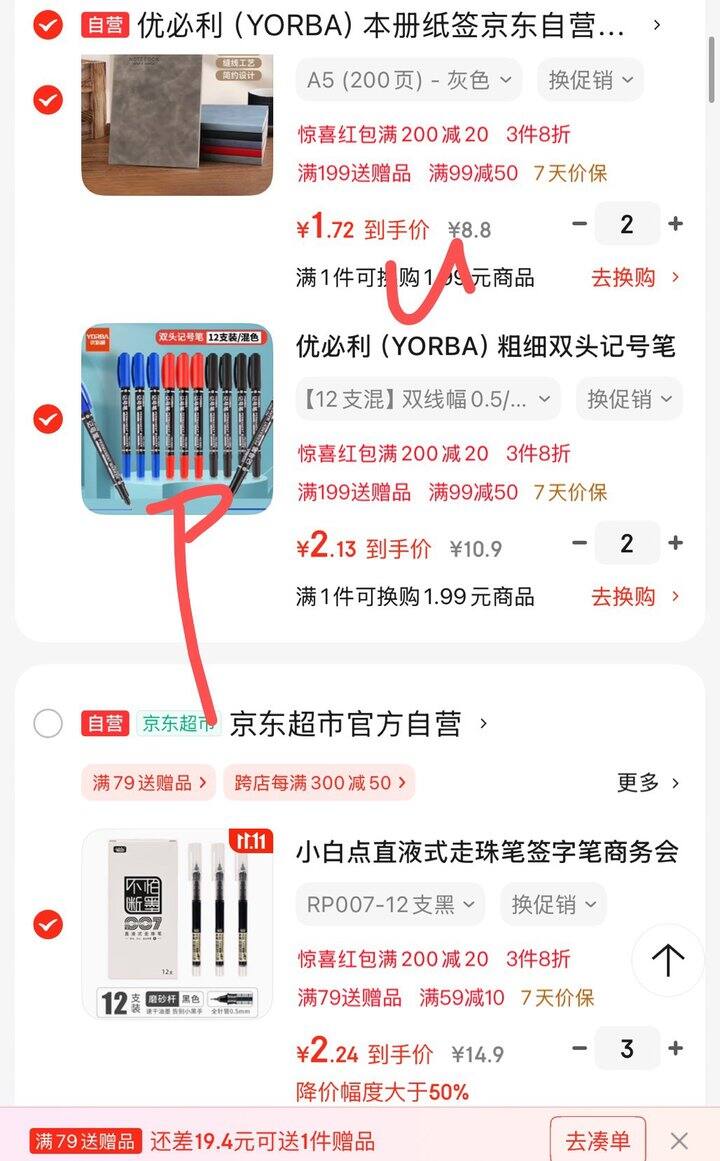Viewport: 720px width, 1161px height.
Task: Uncheck the 粗细双头记号笔 item
Action: coord(47,419)
